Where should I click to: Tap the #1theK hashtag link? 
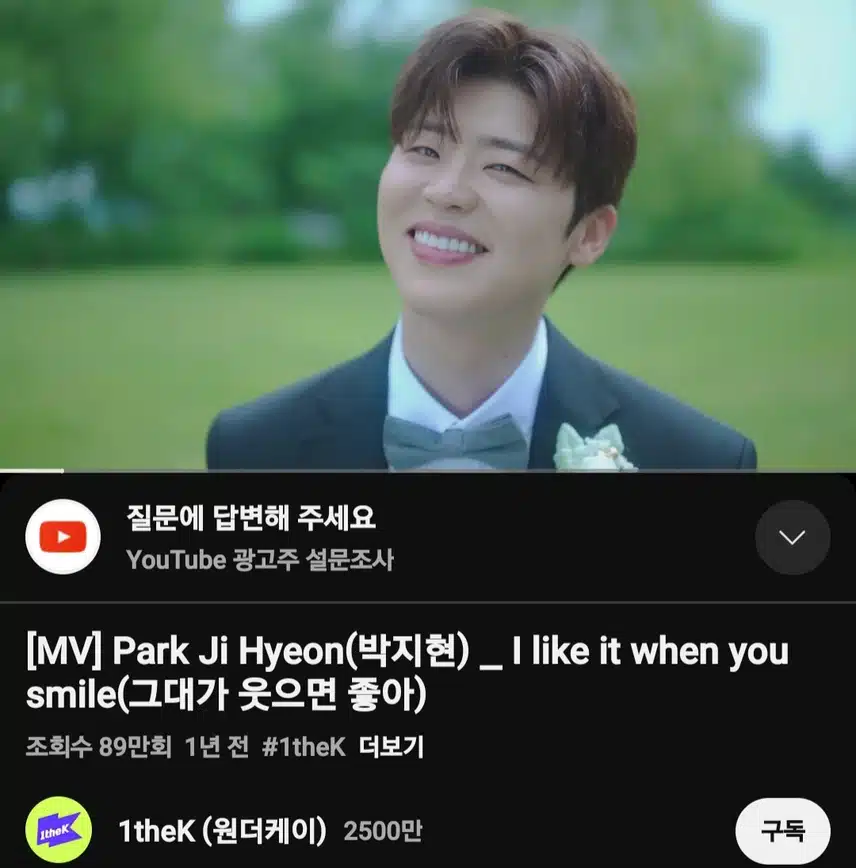click(x=302, y=747)
